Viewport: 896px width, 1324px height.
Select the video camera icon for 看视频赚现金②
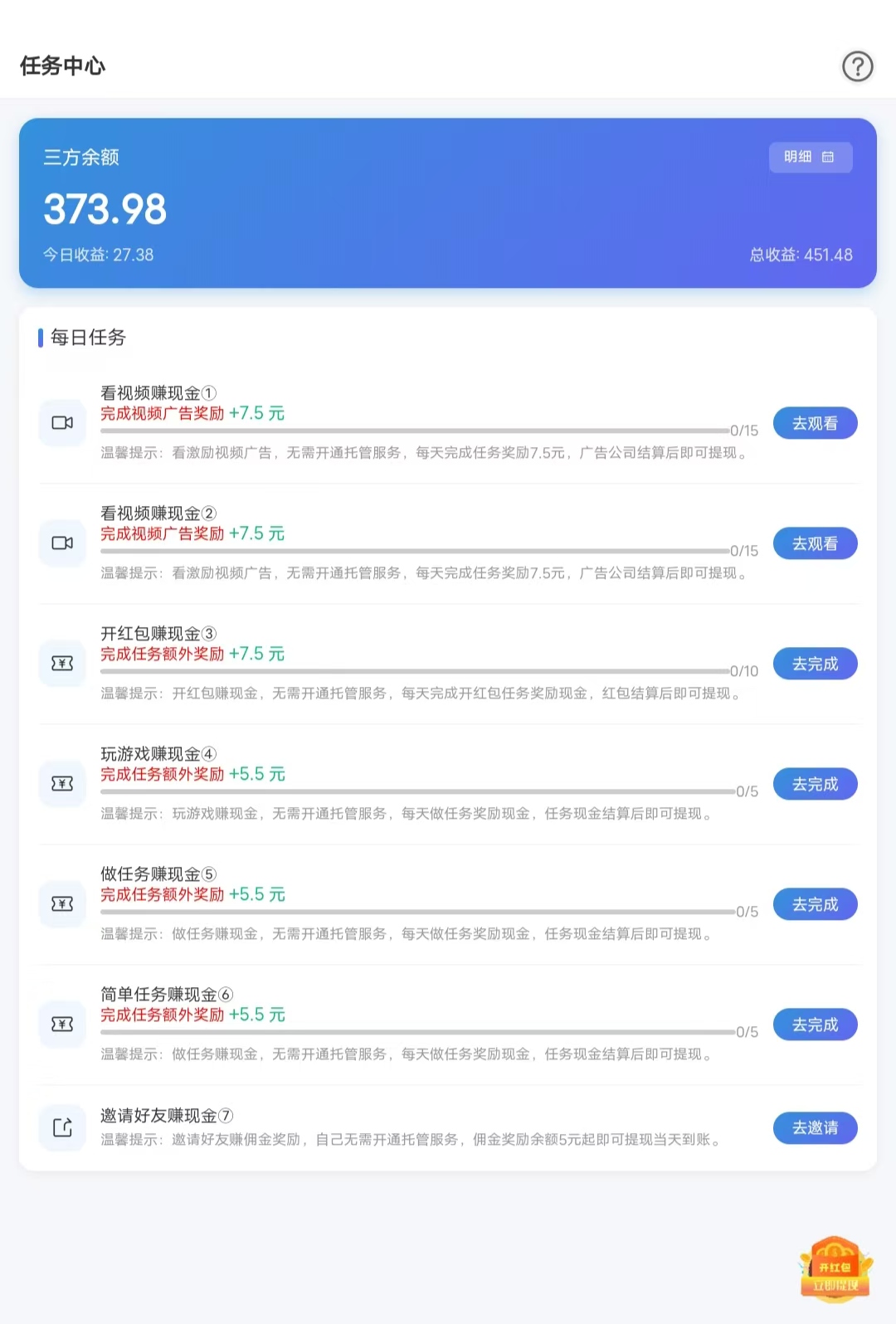62,543
